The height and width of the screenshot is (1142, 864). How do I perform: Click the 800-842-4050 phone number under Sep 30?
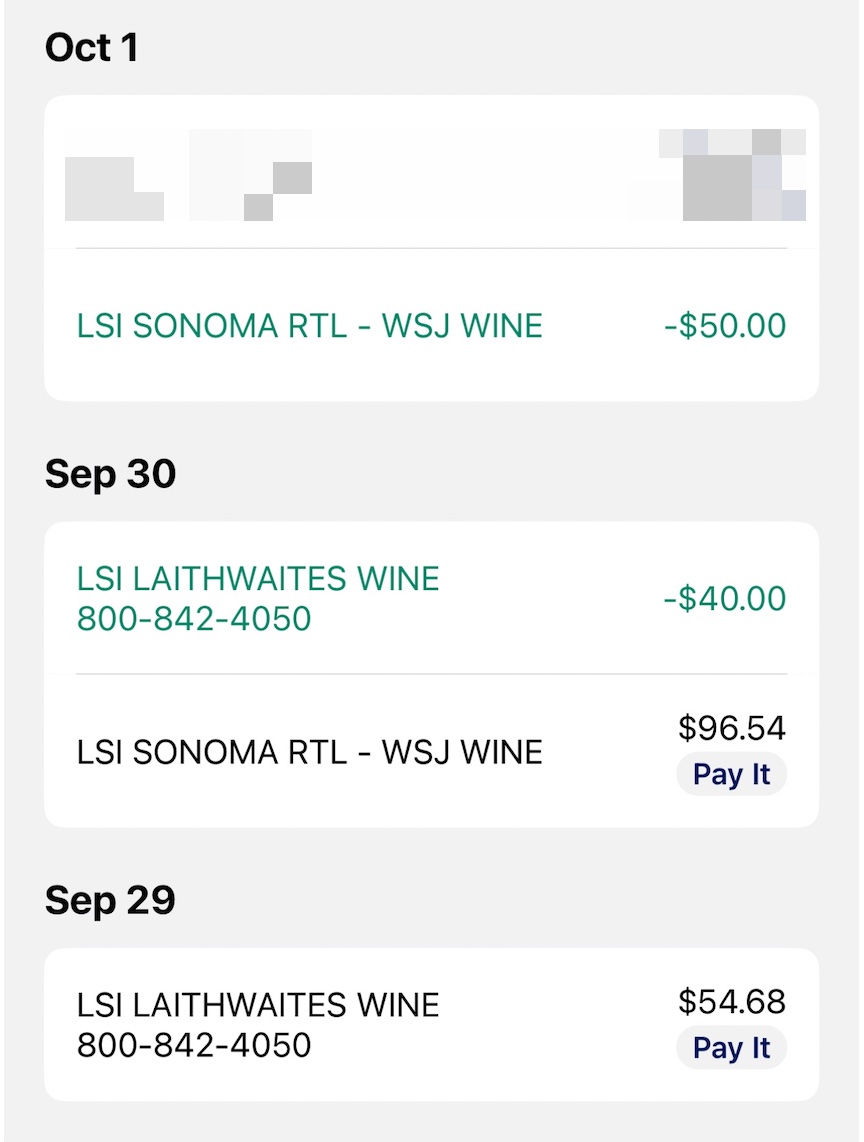(193, 620)
